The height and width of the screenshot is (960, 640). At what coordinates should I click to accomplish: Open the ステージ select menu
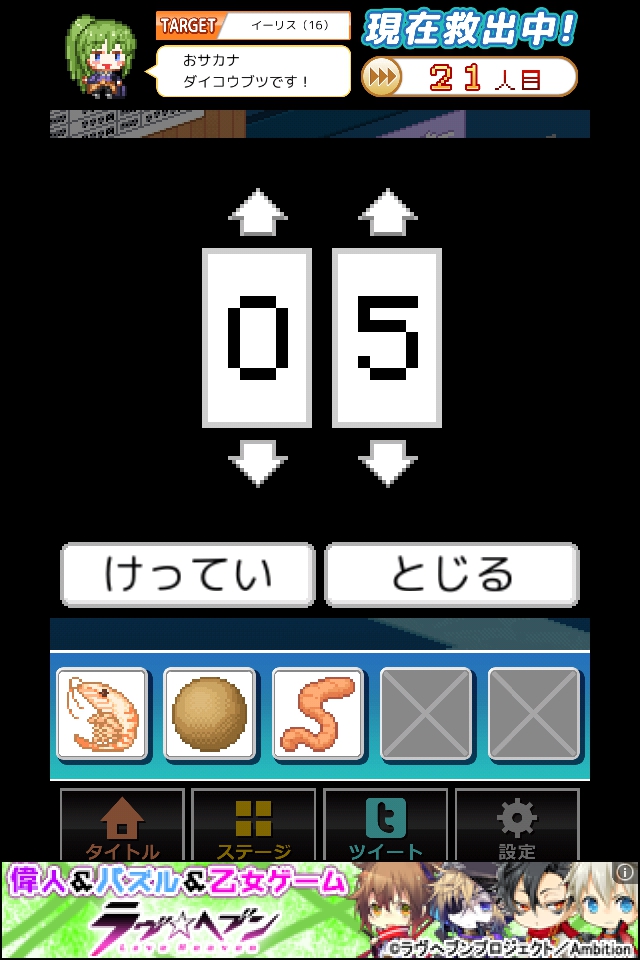(254, 826)
